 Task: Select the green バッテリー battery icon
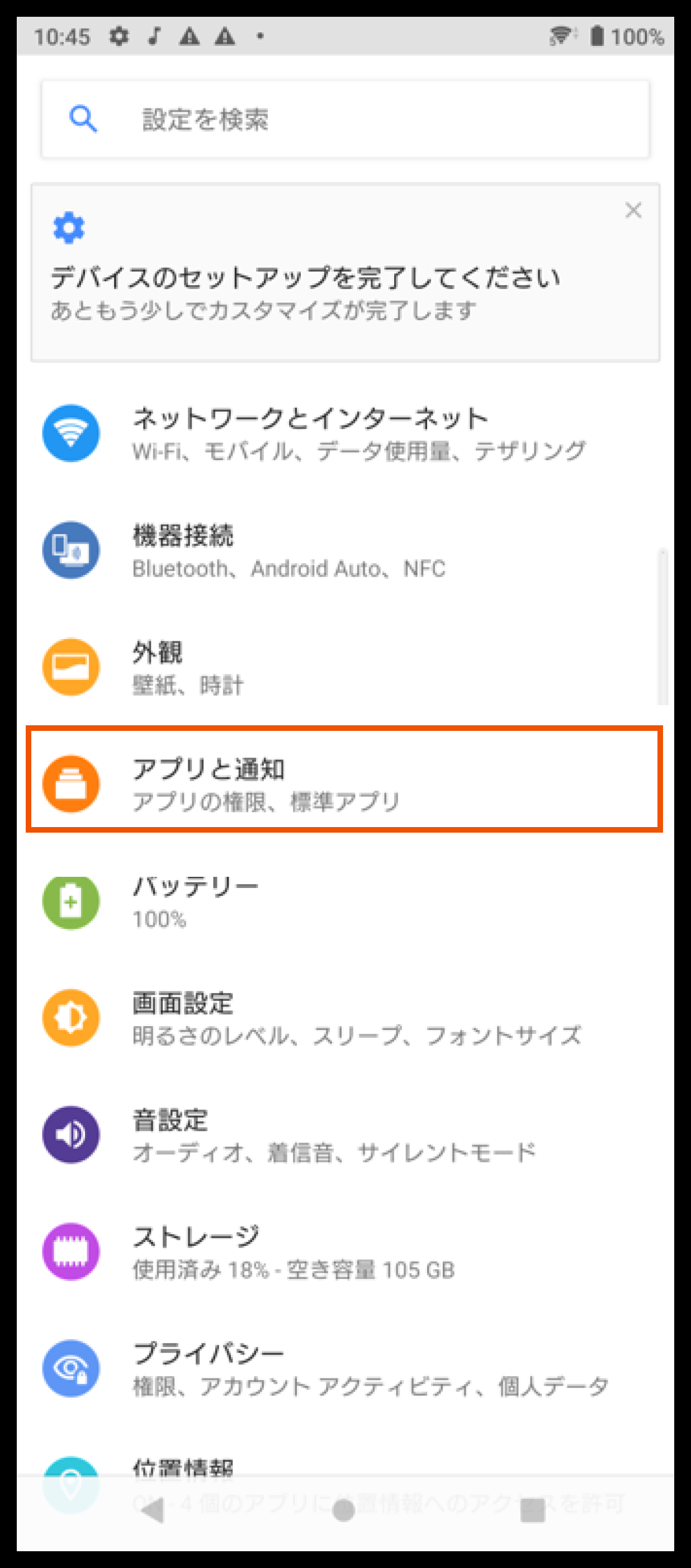(x=70, y=902)
